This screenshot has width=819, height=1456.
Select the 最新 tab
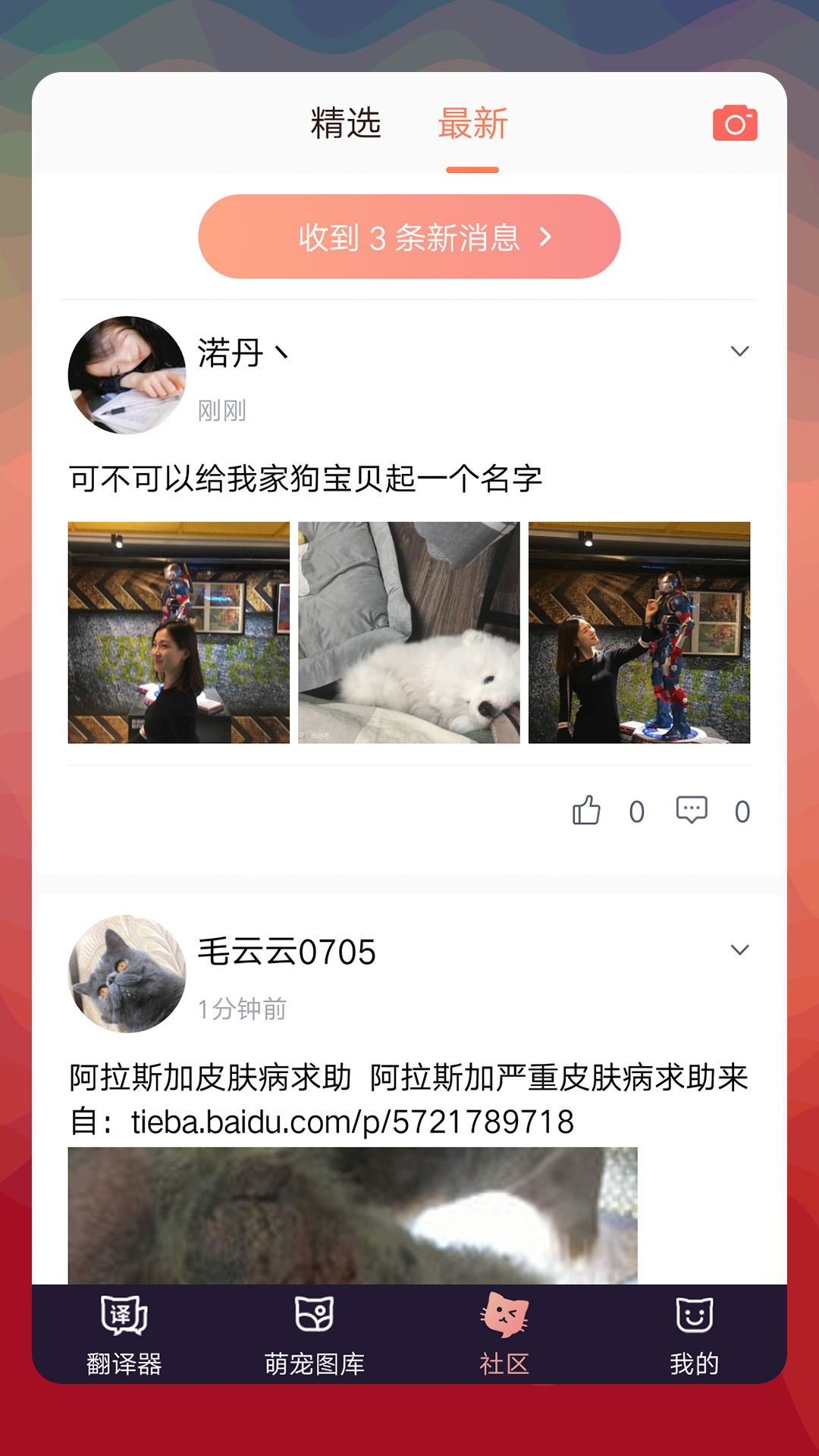pyautogui.click(x=472, y=123)
